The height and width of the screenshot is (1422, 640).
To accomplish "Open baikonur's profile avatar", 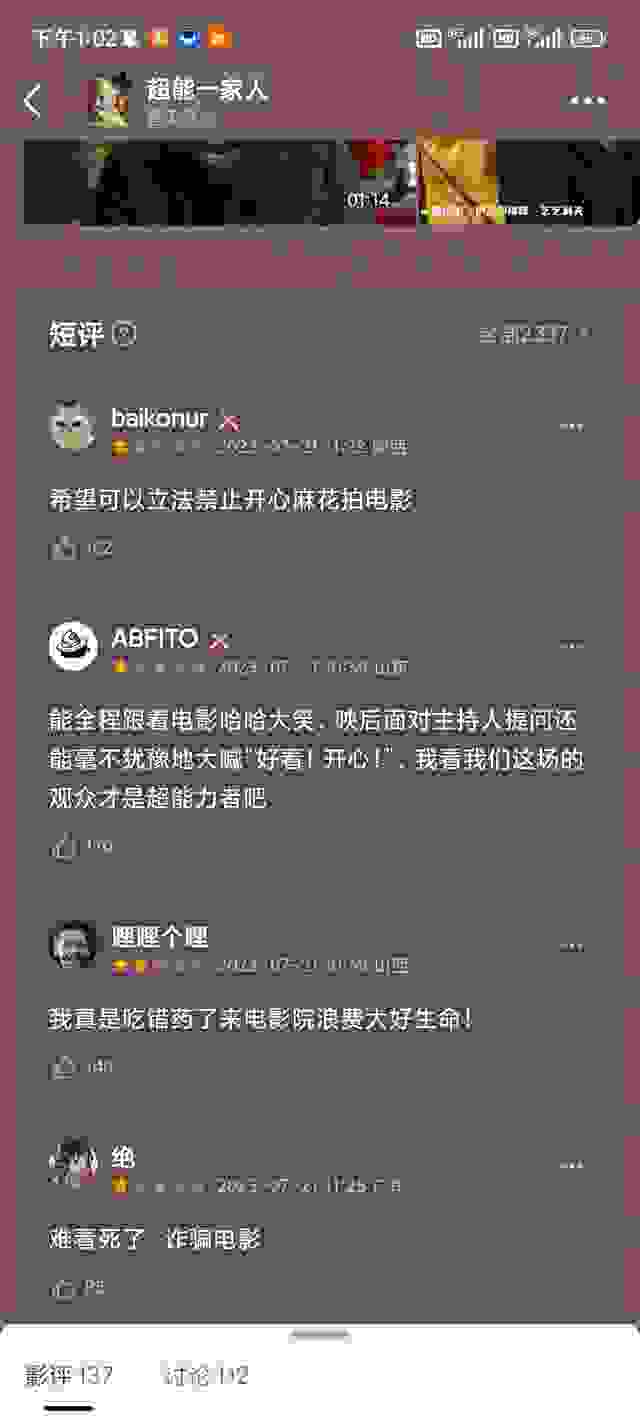I will [x=73, y=427].
